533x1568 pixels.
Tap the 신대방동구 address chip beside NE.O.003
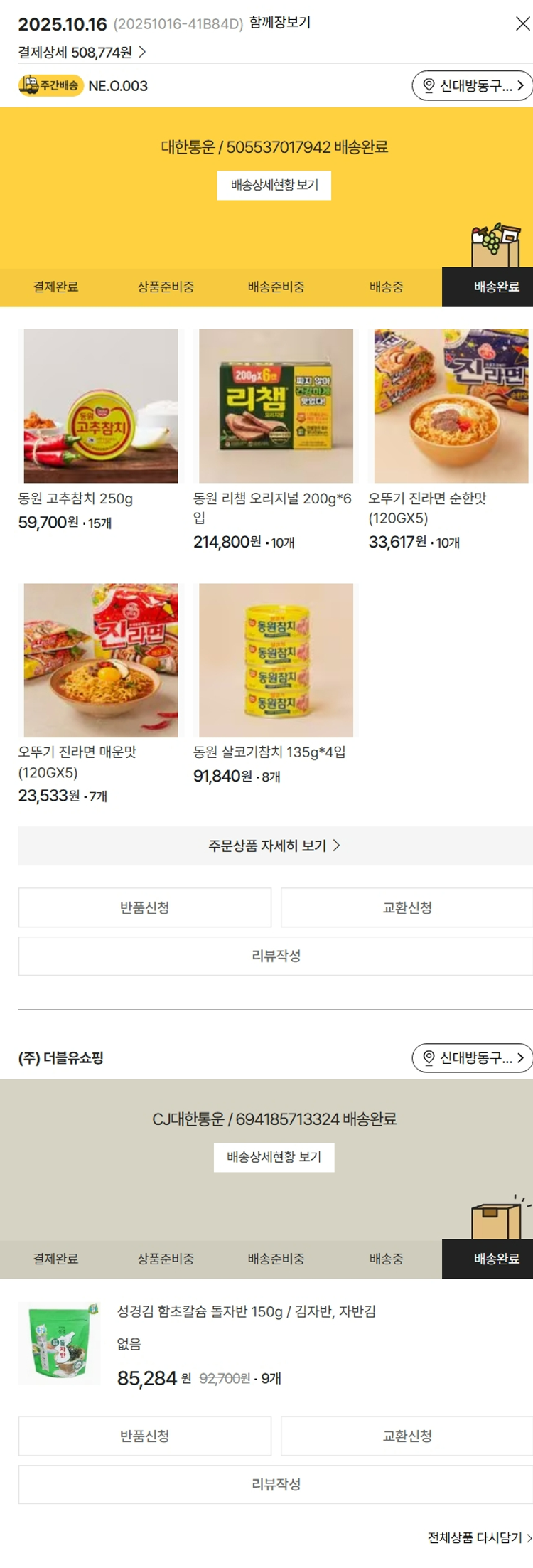coord(472,86)
